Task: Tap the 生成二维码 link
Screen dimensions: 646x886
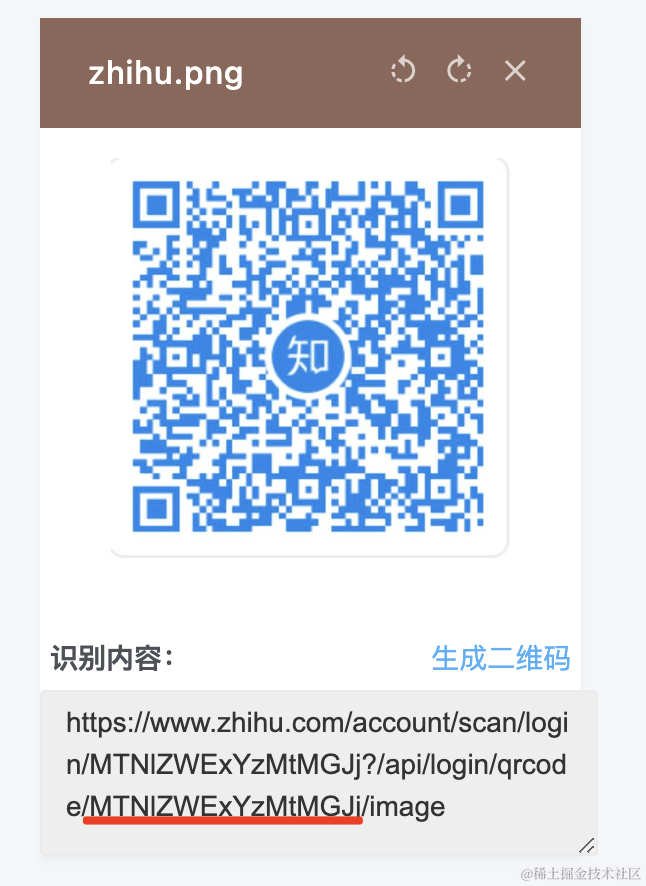Action: (x=500, y=658)
